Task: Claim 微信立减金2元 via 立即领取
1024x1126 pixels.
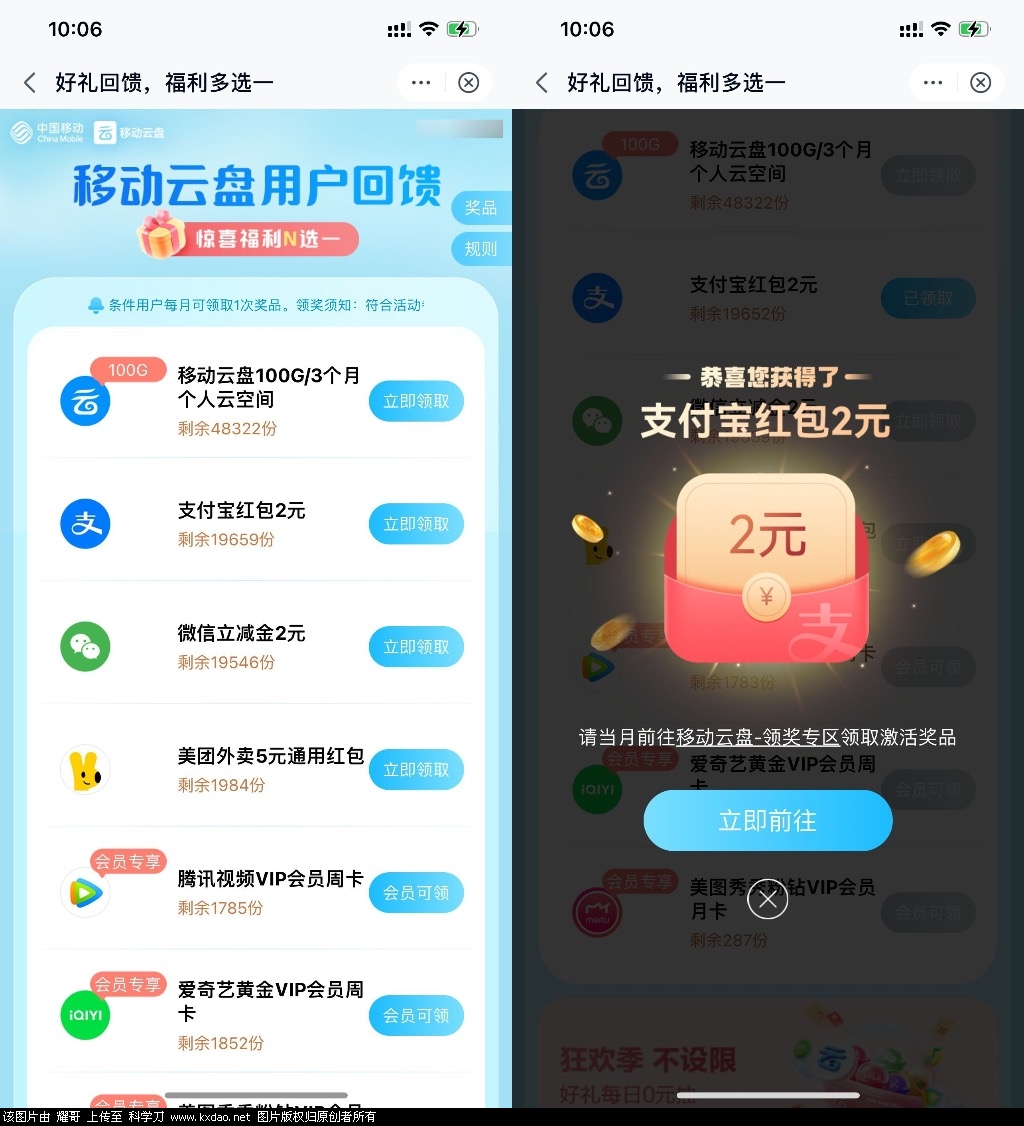Action: (416, 647)
